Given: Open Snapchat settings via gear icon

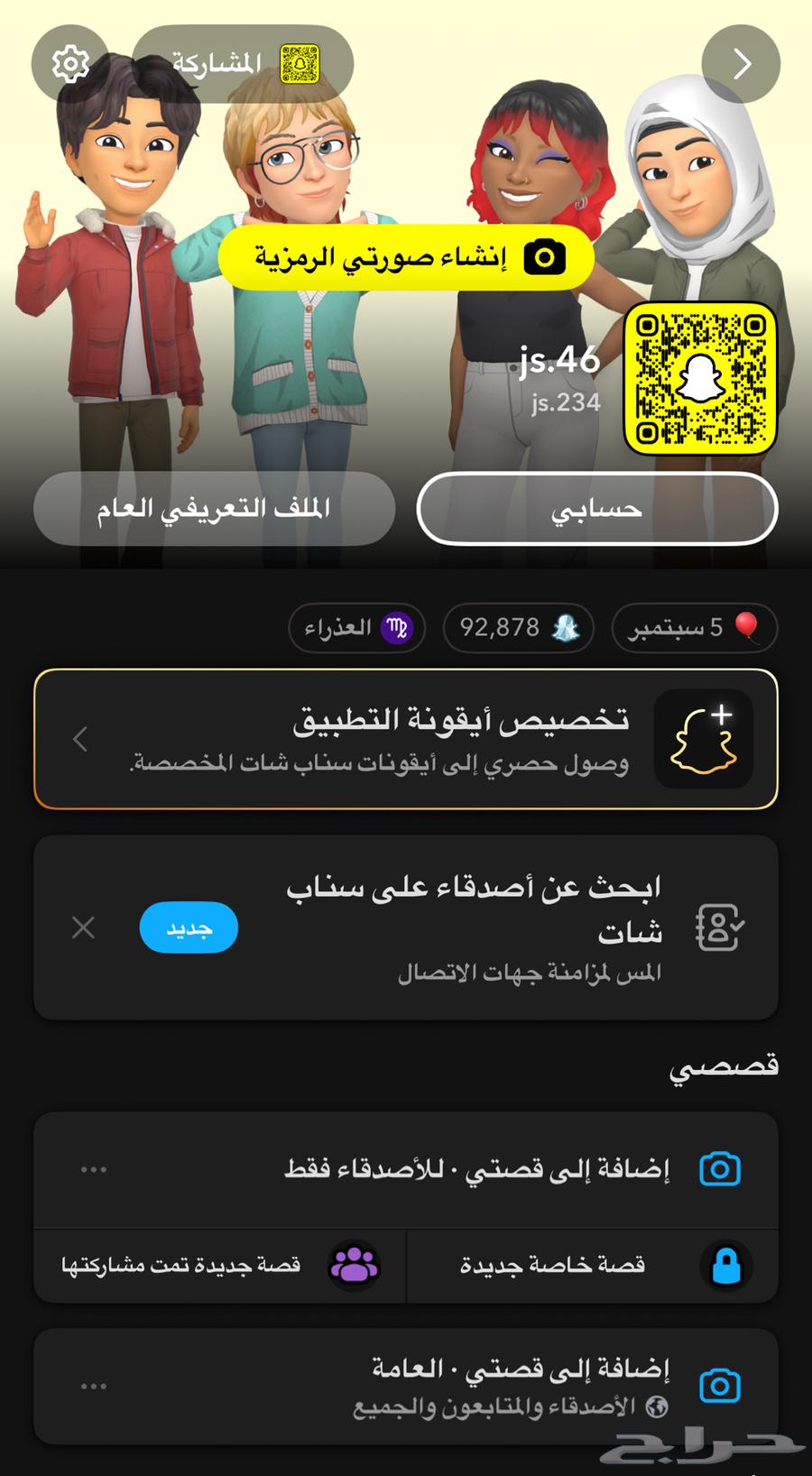Looking at the screenshot, I should coord(69,61).
